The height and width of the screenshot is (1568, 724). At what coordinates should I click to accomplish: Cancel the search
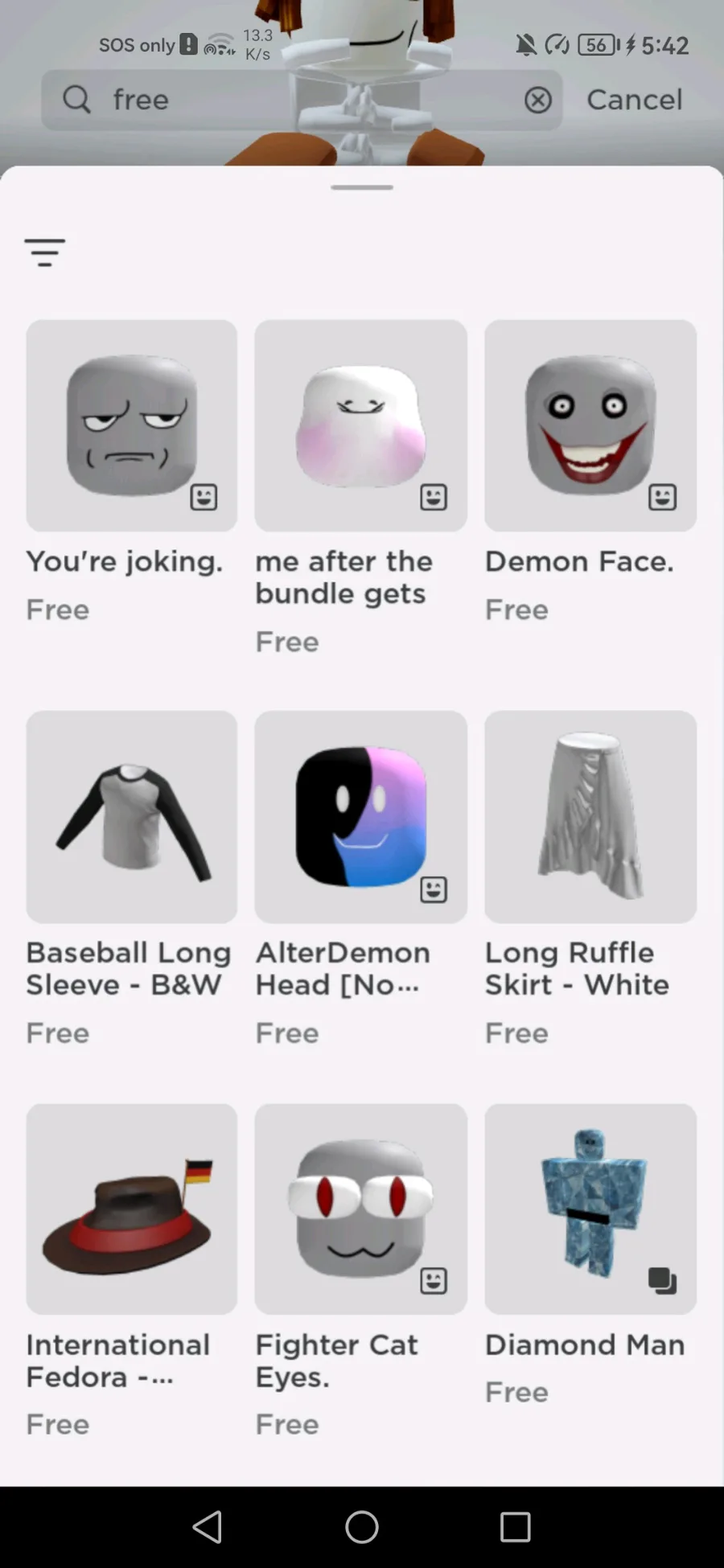[634, 100]
